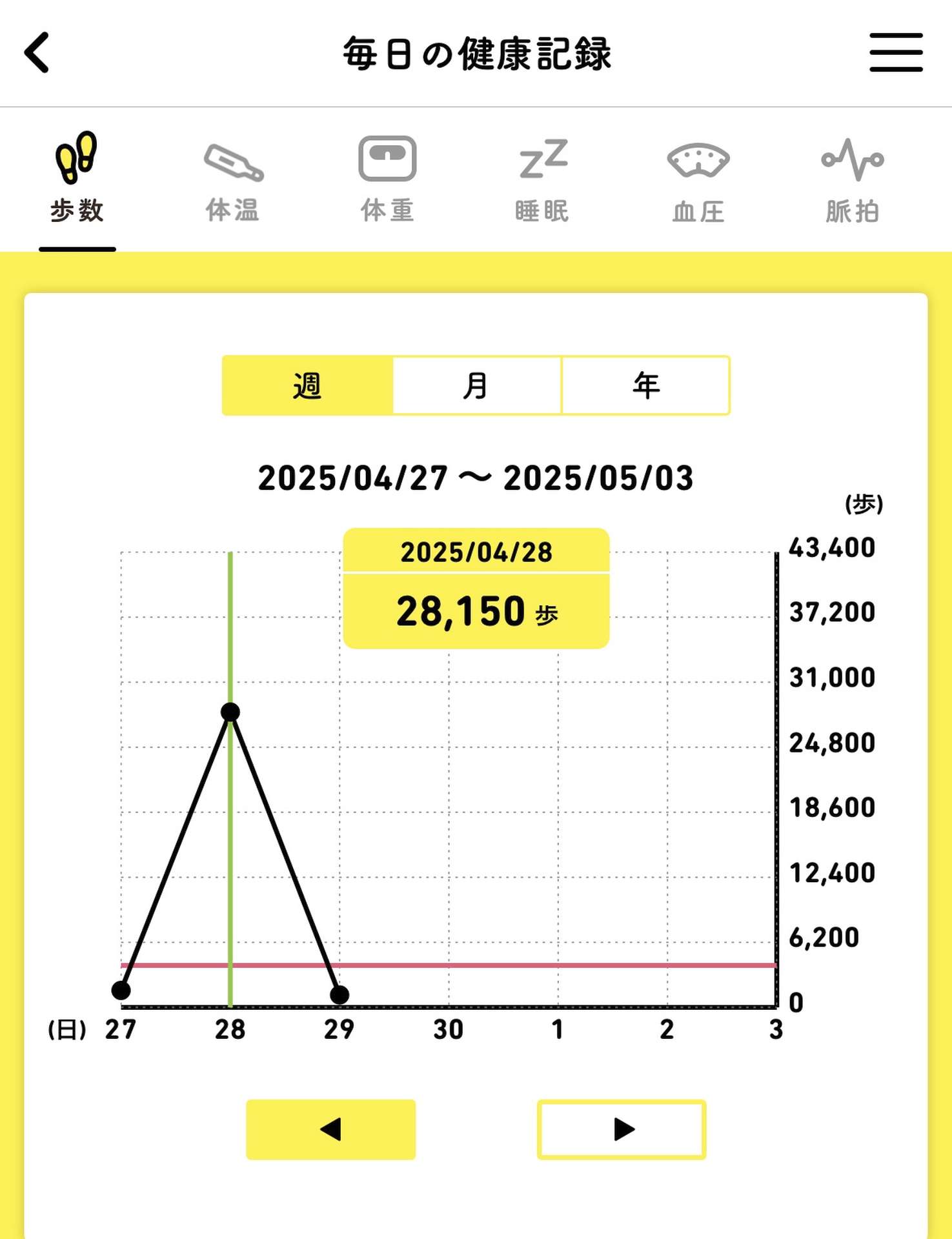Go back using the top-left arrow
952x1239 pixels.
click(37, 53)
